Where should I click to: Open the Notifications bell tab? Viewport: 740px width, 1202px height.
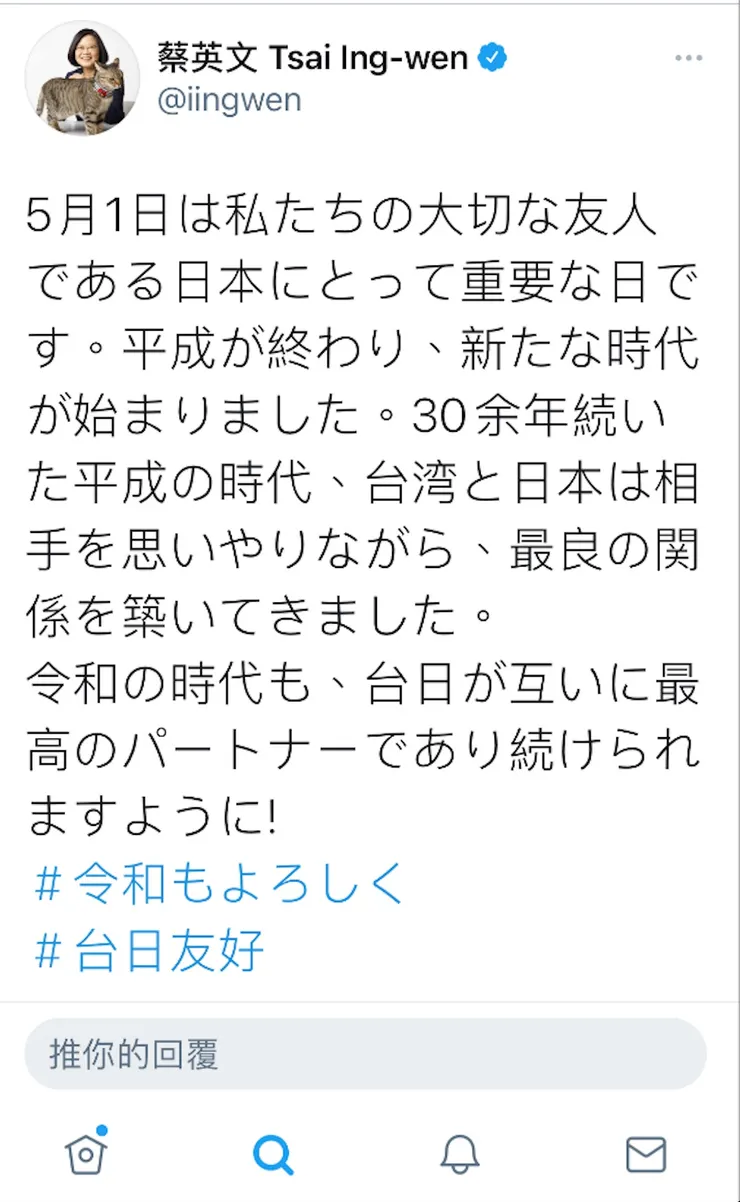(x=459, y=1155)
